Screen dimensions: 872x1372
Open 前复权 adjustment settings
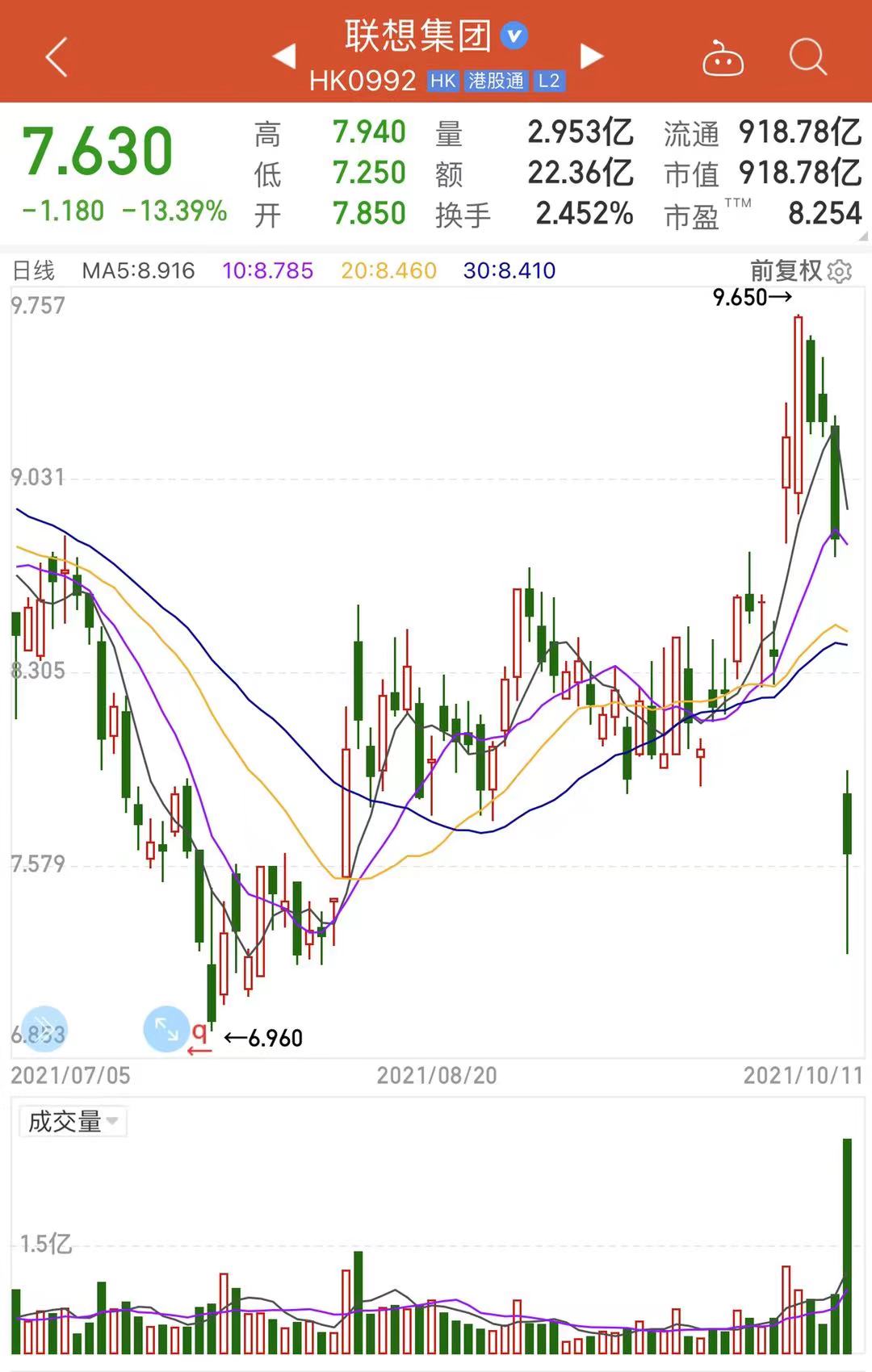point(801,271)
